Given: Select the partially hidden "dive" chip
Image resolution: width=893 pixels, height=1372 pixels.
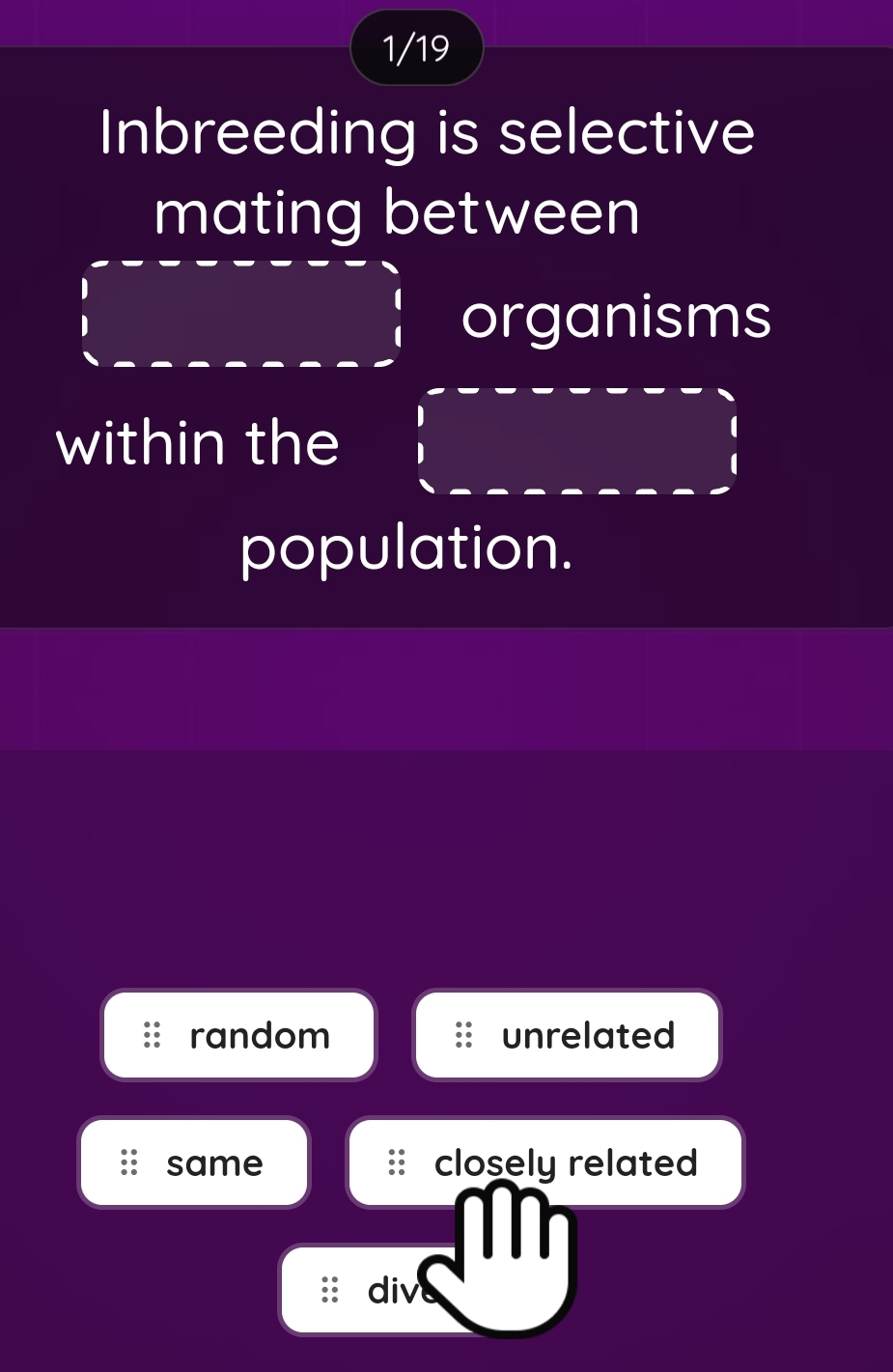Looking at the screenshot, I should click(362, 1290).
